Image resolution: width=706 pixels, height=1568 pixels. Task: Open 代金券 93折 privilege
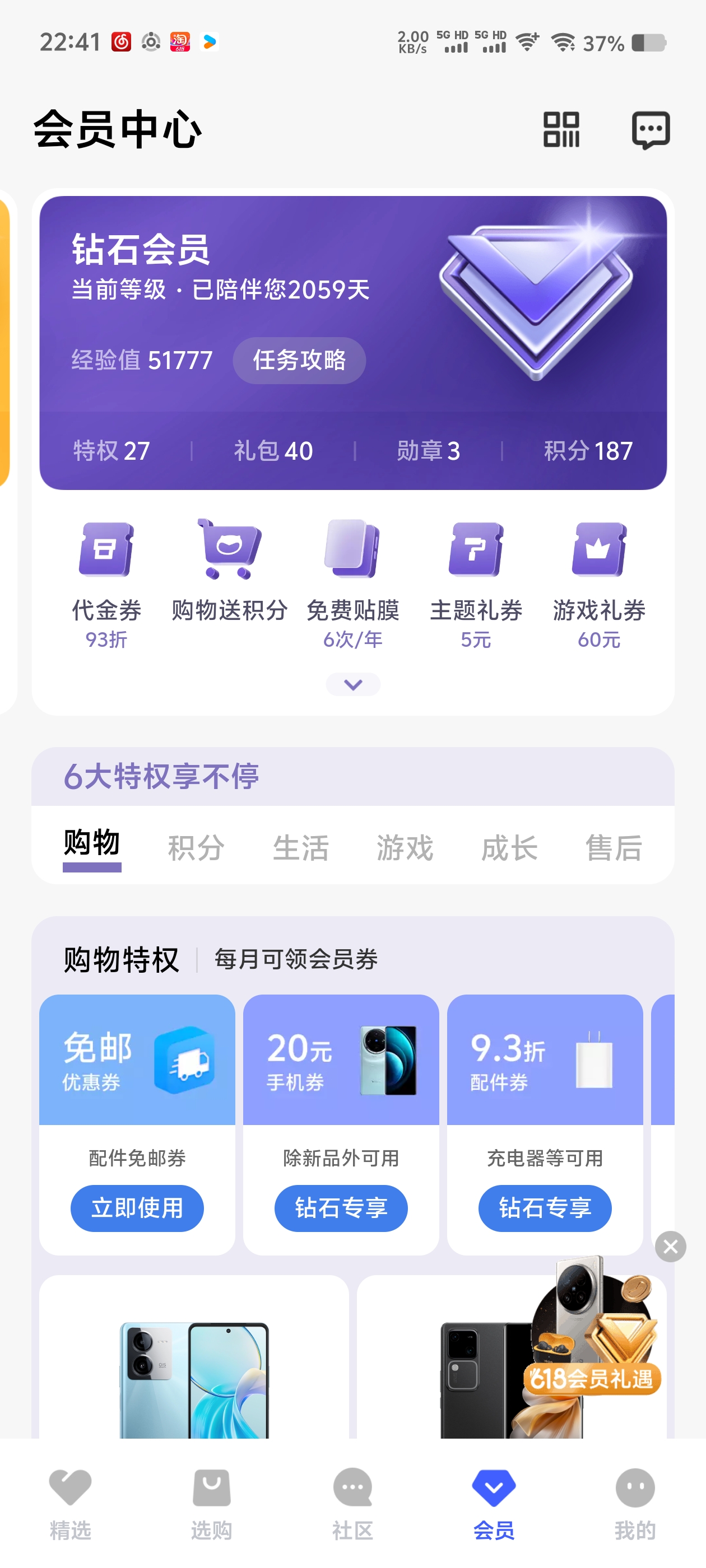point(106,583)
